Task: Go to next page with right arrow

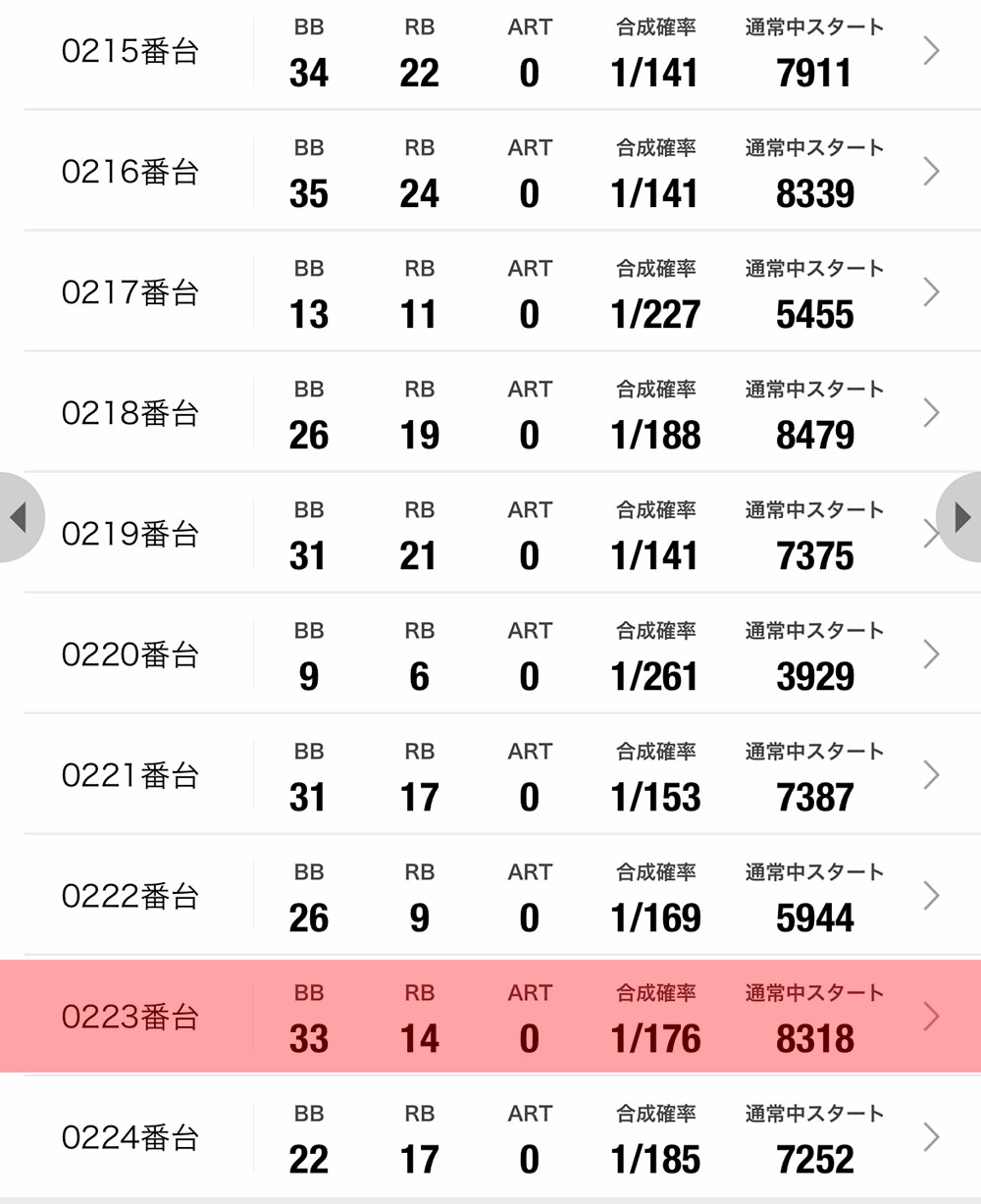Action: (x=962, y=517)
